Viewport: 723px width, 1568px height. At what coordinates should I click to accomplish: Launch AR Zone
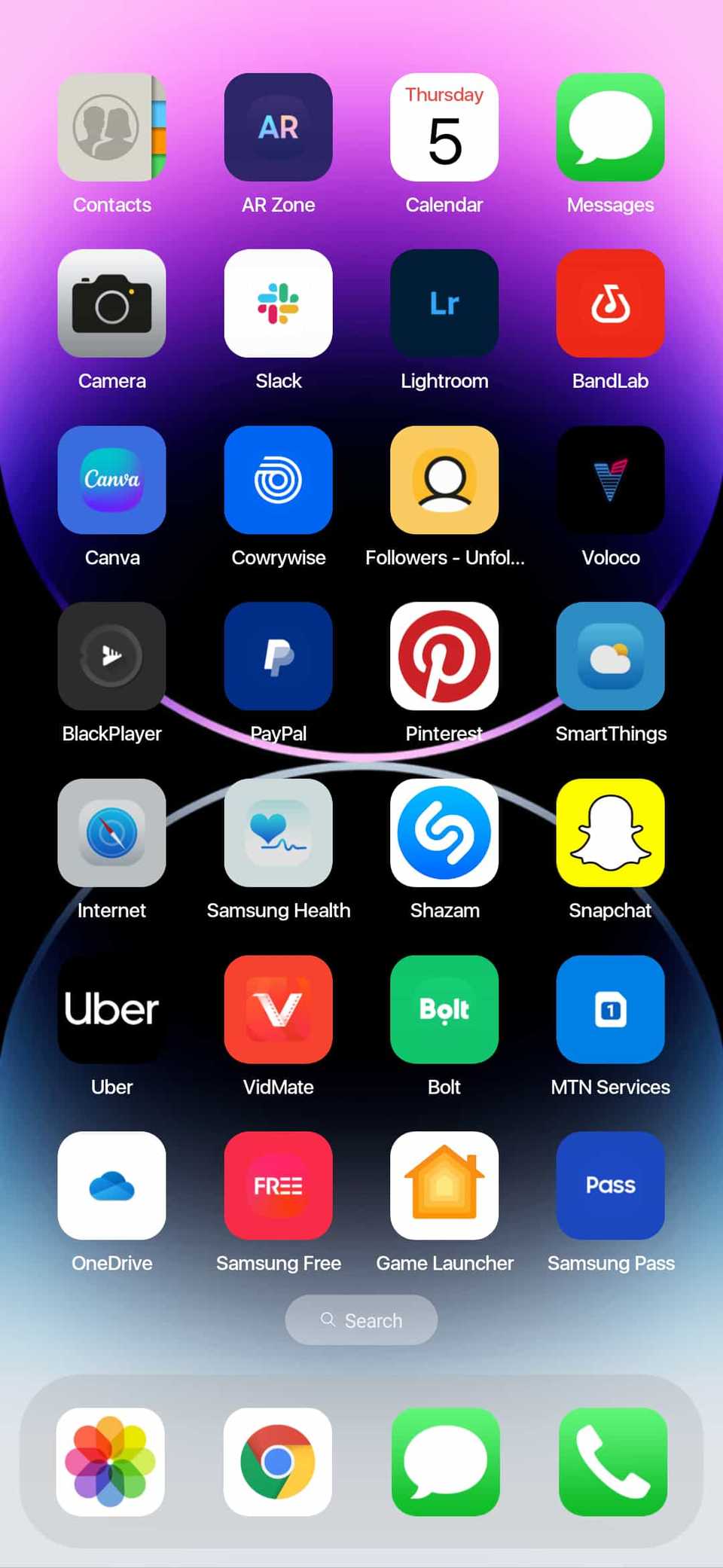pos(278,127)
